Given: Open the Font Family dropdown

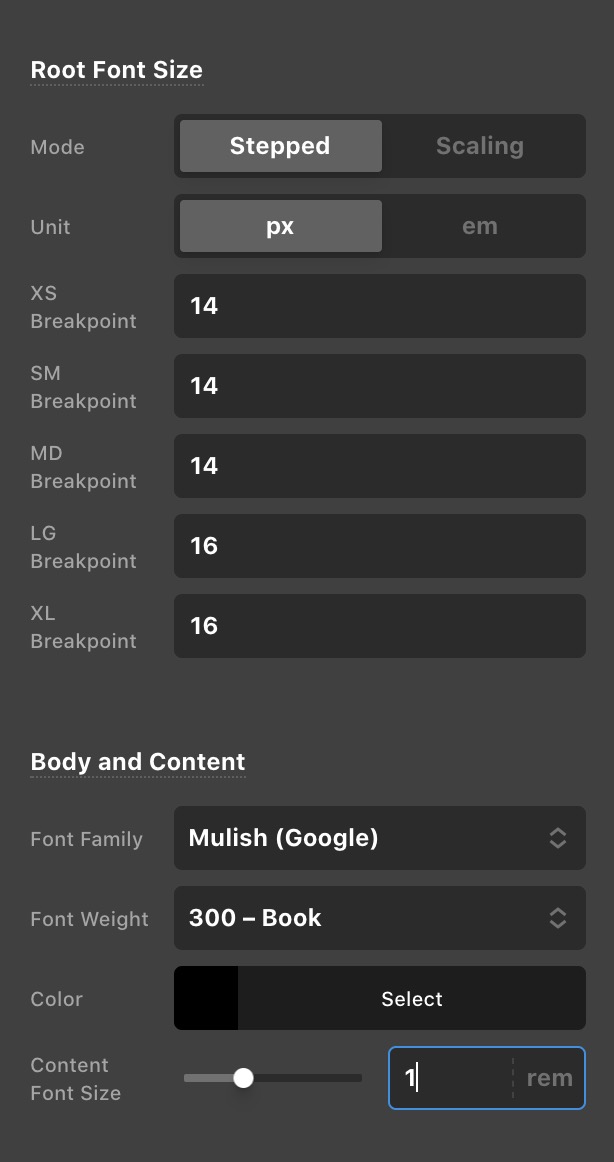Looking at the screenshot, I should click(380, 838).
